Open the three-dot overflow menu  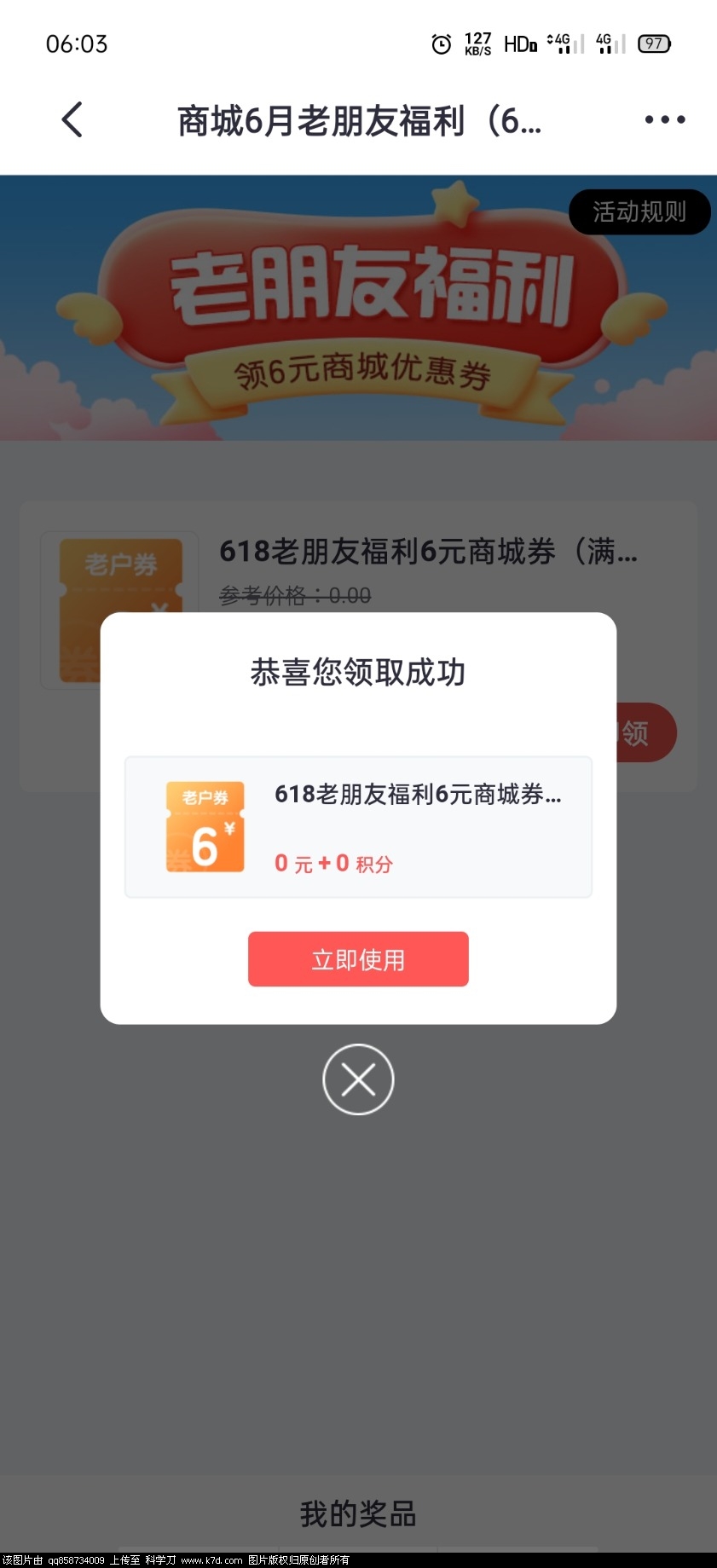click(664, 119)
